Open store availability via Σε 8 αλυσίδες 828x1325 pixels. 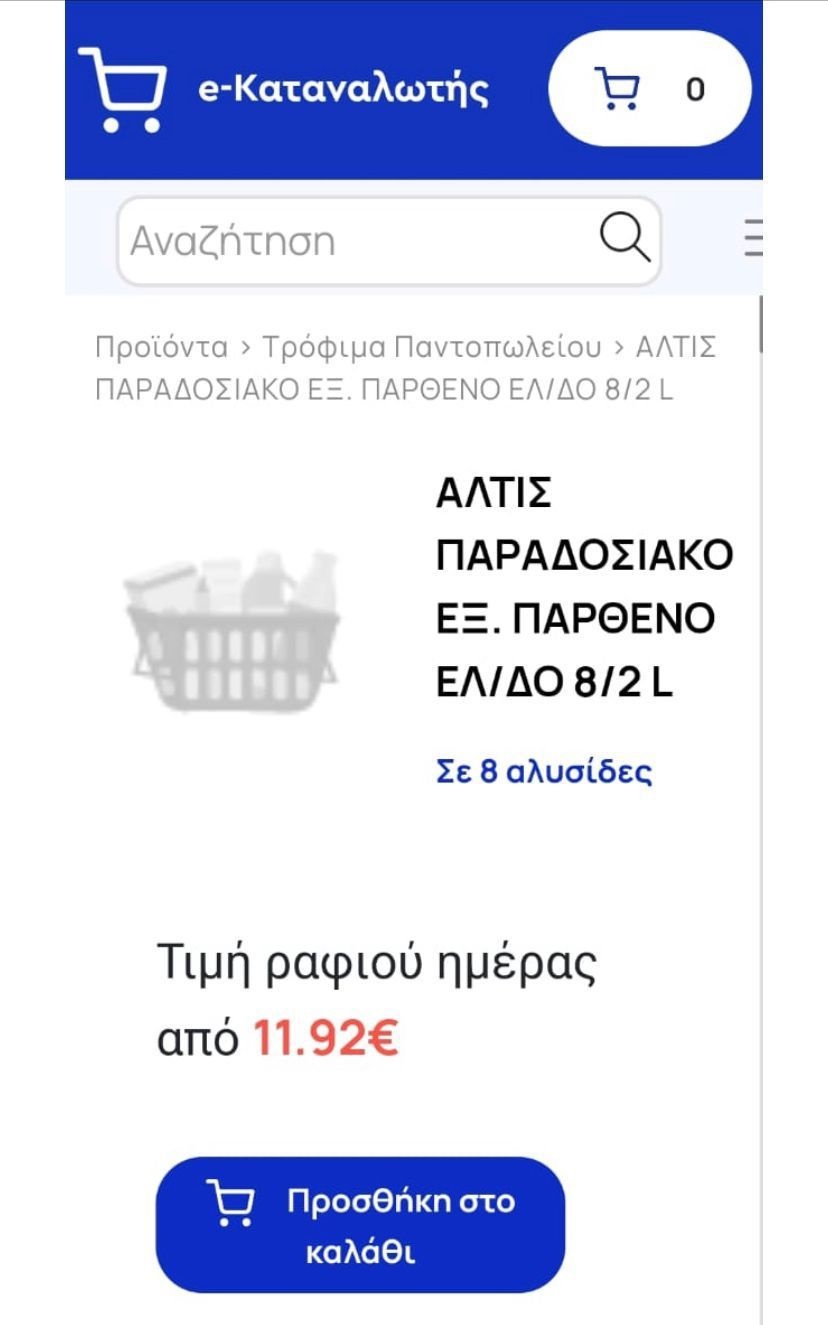pos(544,772)
